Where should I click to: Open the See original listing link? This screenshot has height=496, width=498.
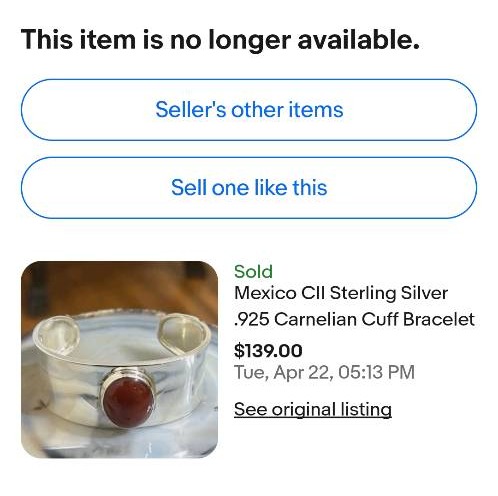[313, 409]
